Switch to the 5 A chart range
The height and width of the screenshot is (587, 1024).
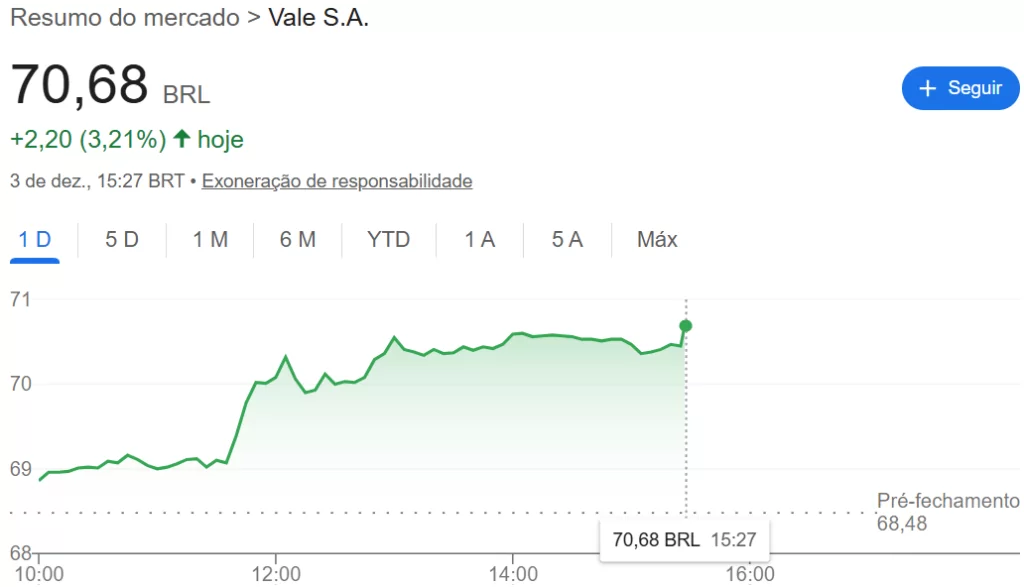pyautogui.click(x=567, y=240)
